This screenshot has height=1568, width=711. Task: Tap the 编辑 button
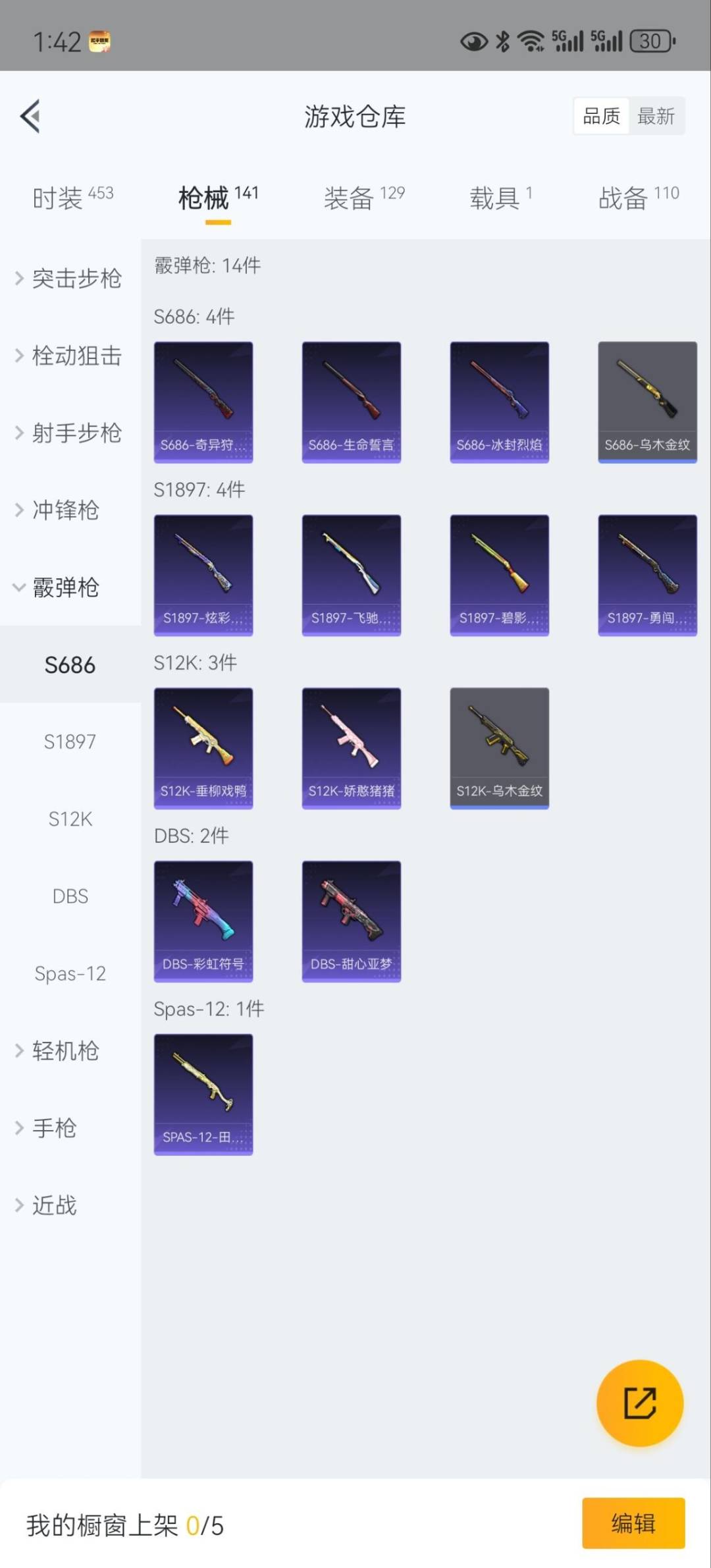click(633, 1523)
